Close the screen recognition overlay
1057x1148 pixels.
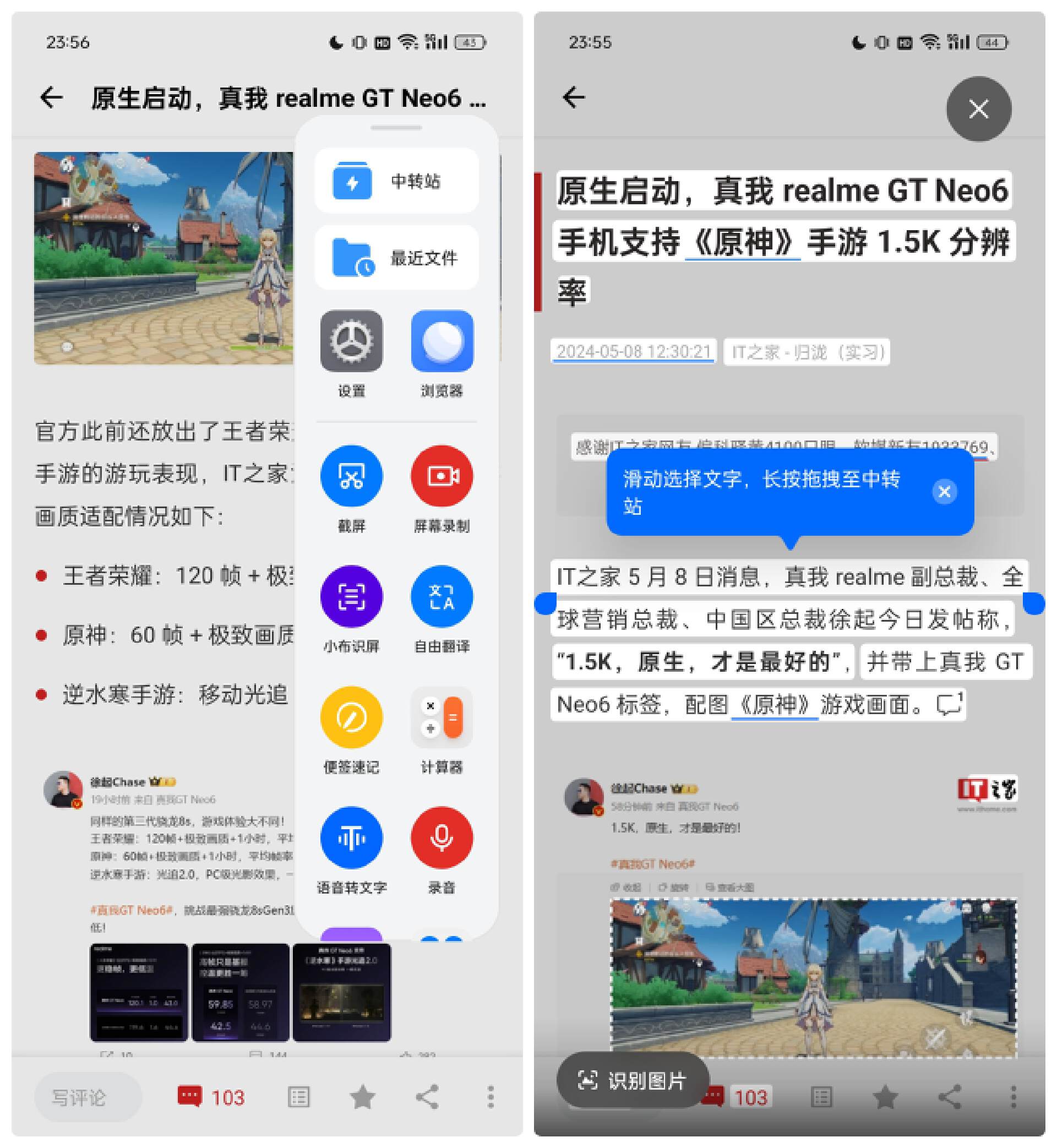[x=979, y=108]
